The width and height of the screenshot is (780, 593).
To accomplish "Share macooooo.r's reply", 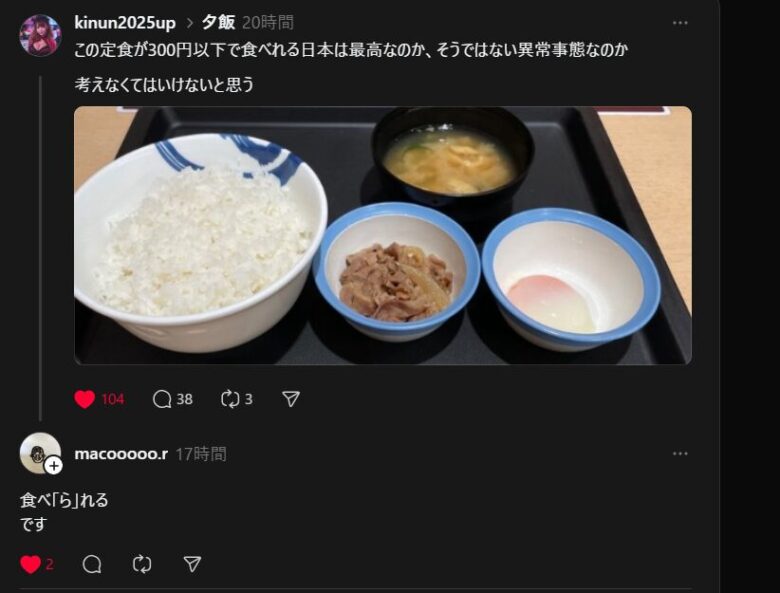I will (x=192, y=565).
